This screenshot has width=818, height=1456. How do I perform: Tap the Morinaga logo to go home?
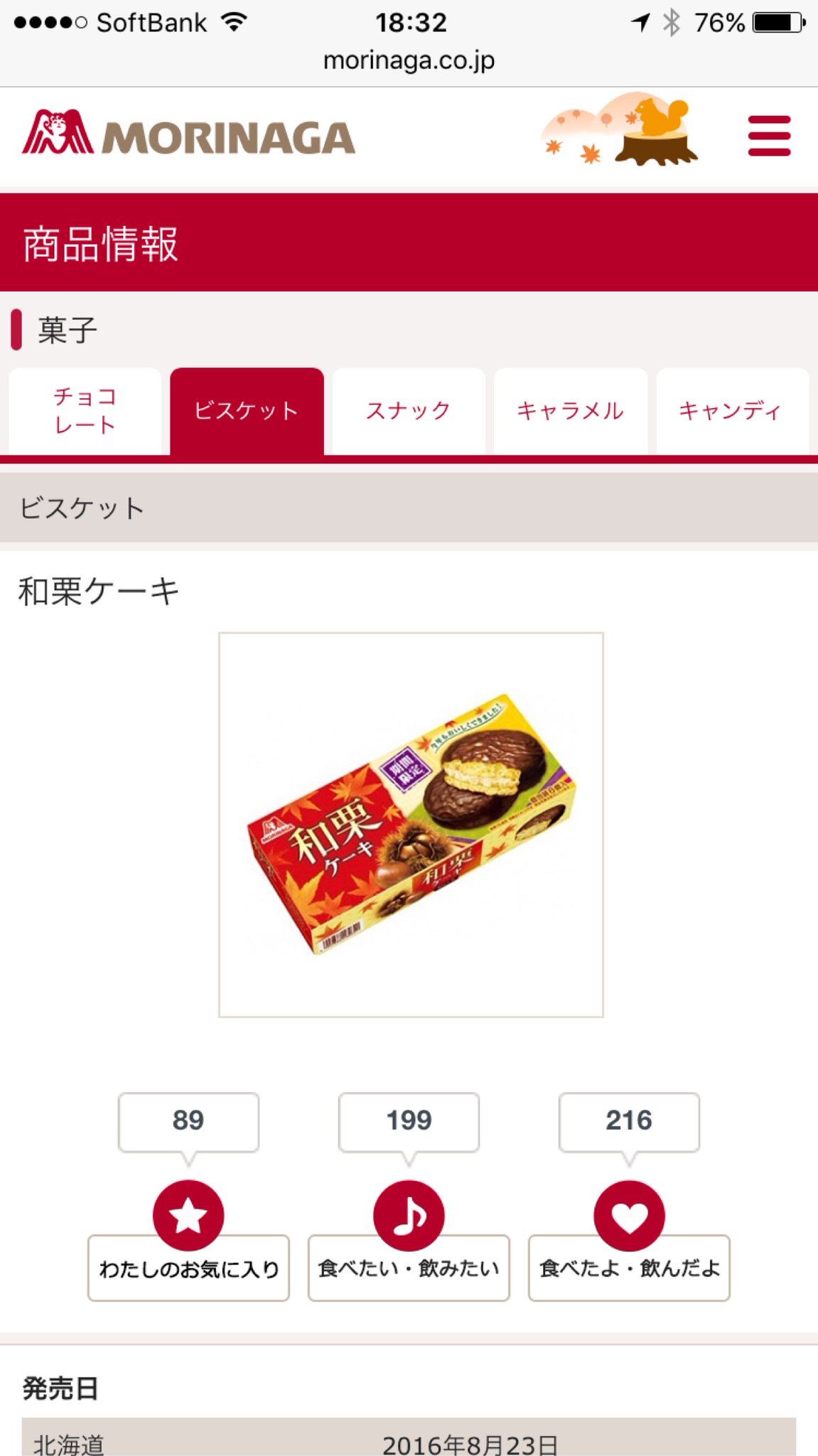tap(188, 133)
